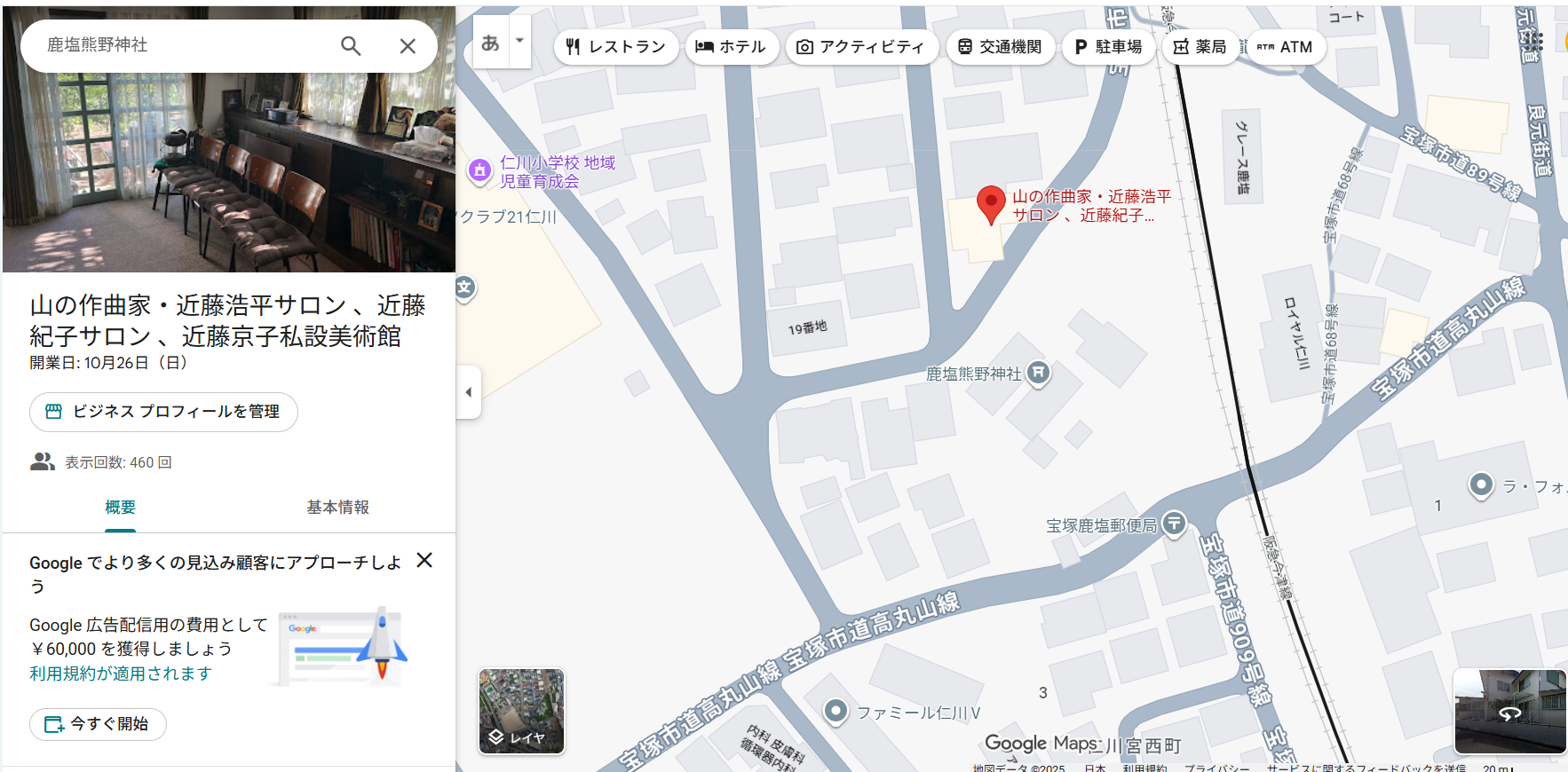Select the レストラン filter chip
This screenshot has height=772, width=1568.
click(616, 47)
